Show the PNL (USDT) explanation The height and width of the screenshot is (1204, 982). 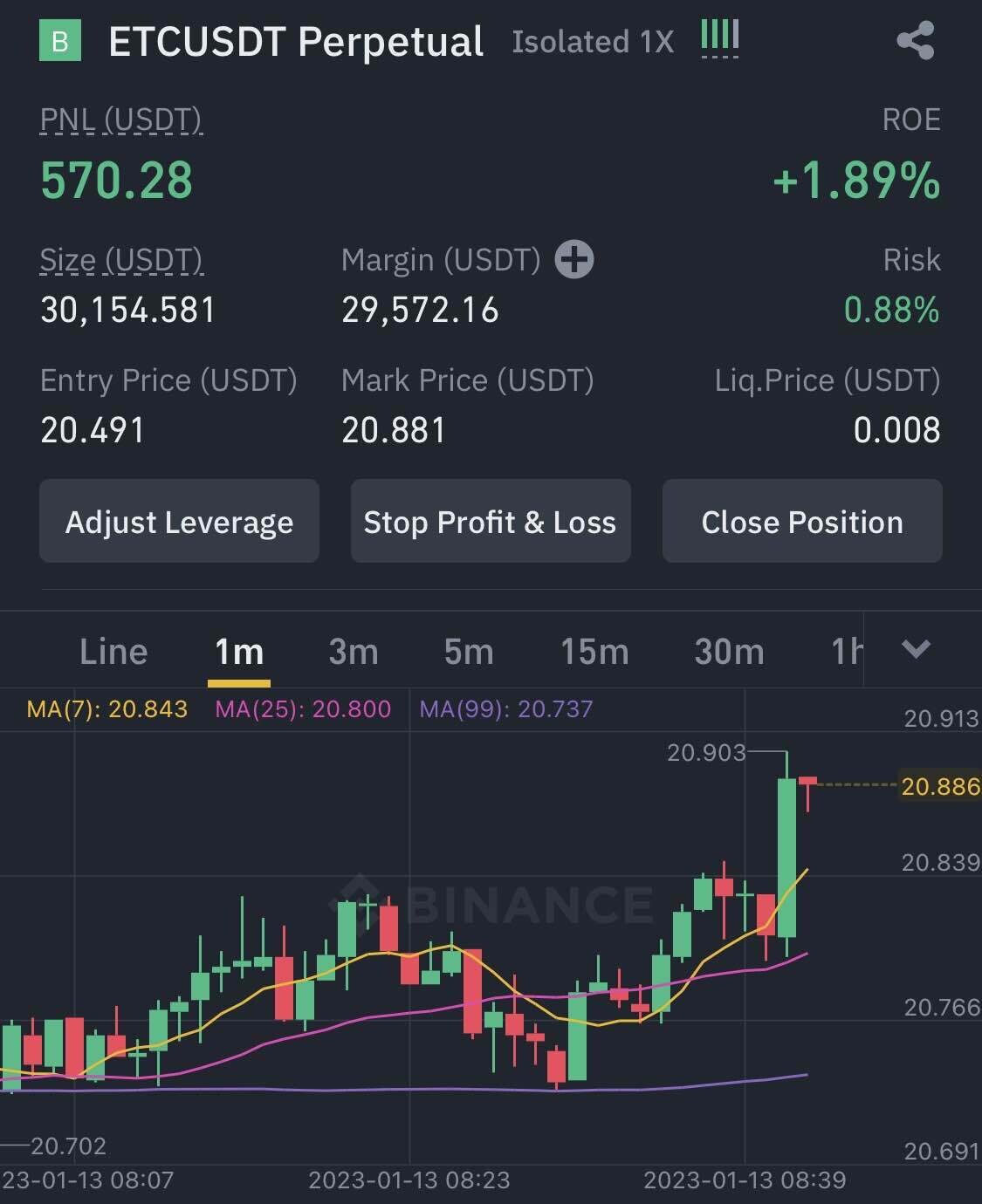pos(121,120)
